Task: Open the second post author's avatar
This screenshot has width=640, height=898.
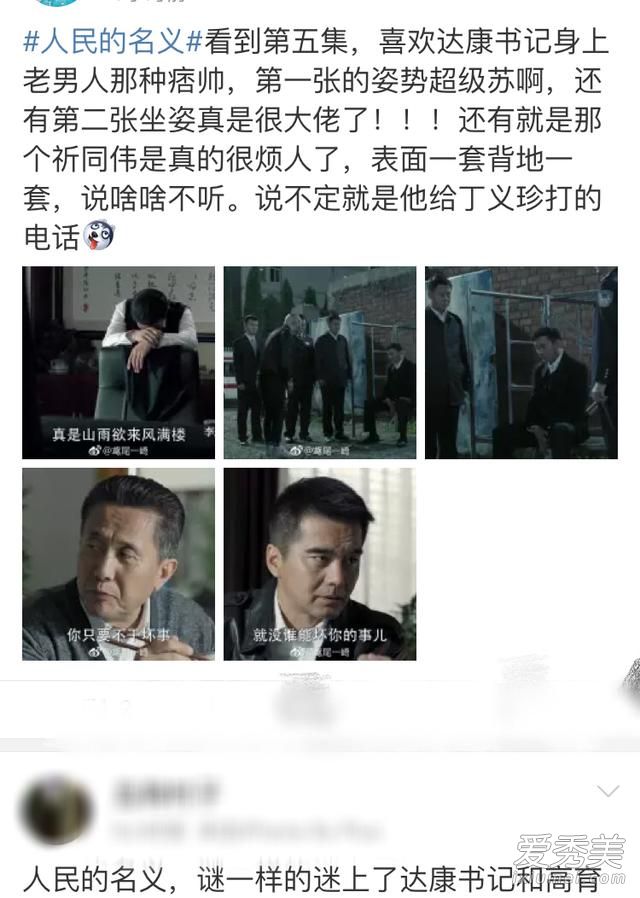Action: 56,808
